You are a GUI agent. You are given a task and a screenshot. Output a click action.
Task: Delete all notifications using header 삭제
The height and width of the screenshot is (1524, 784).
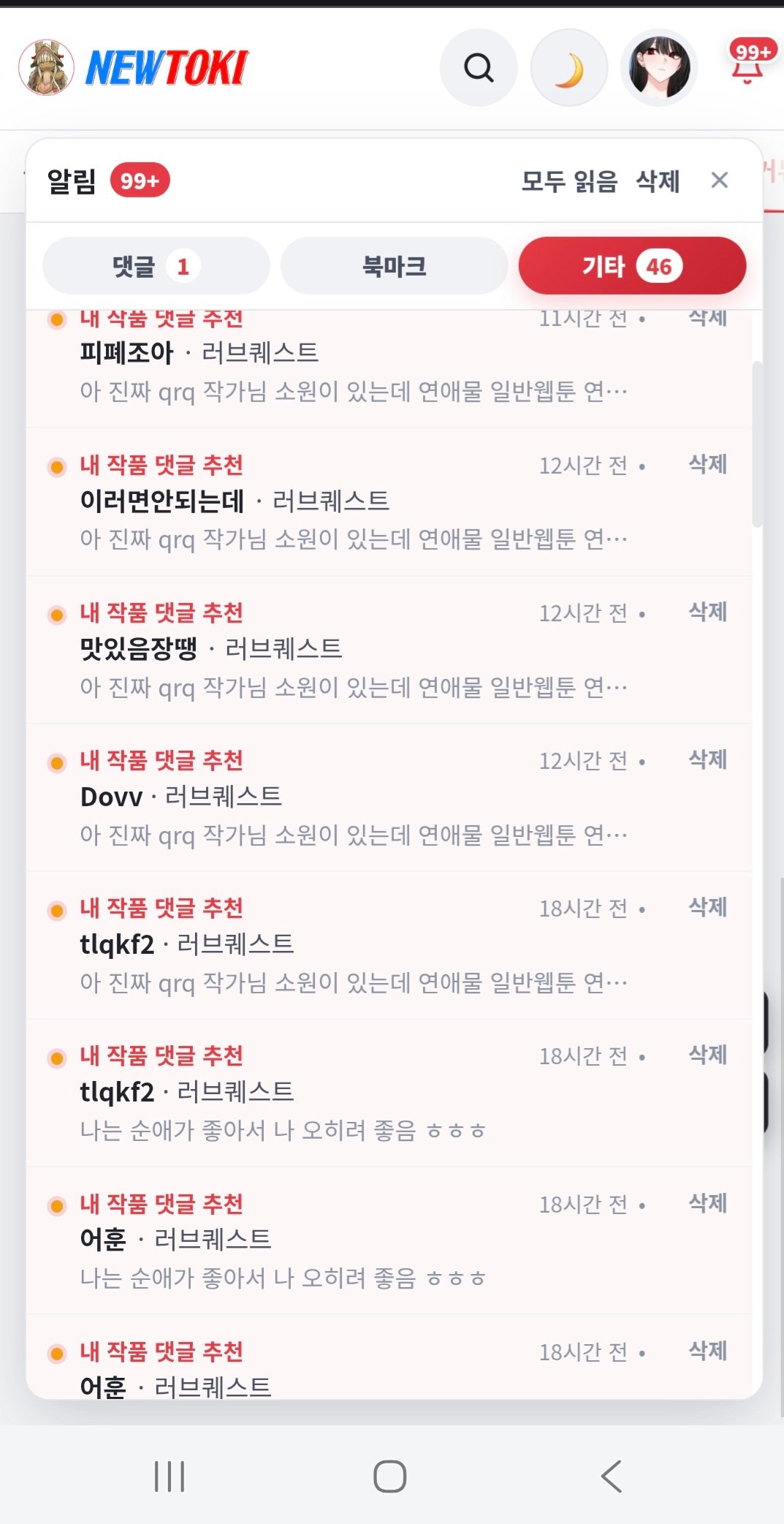(658, 181)
